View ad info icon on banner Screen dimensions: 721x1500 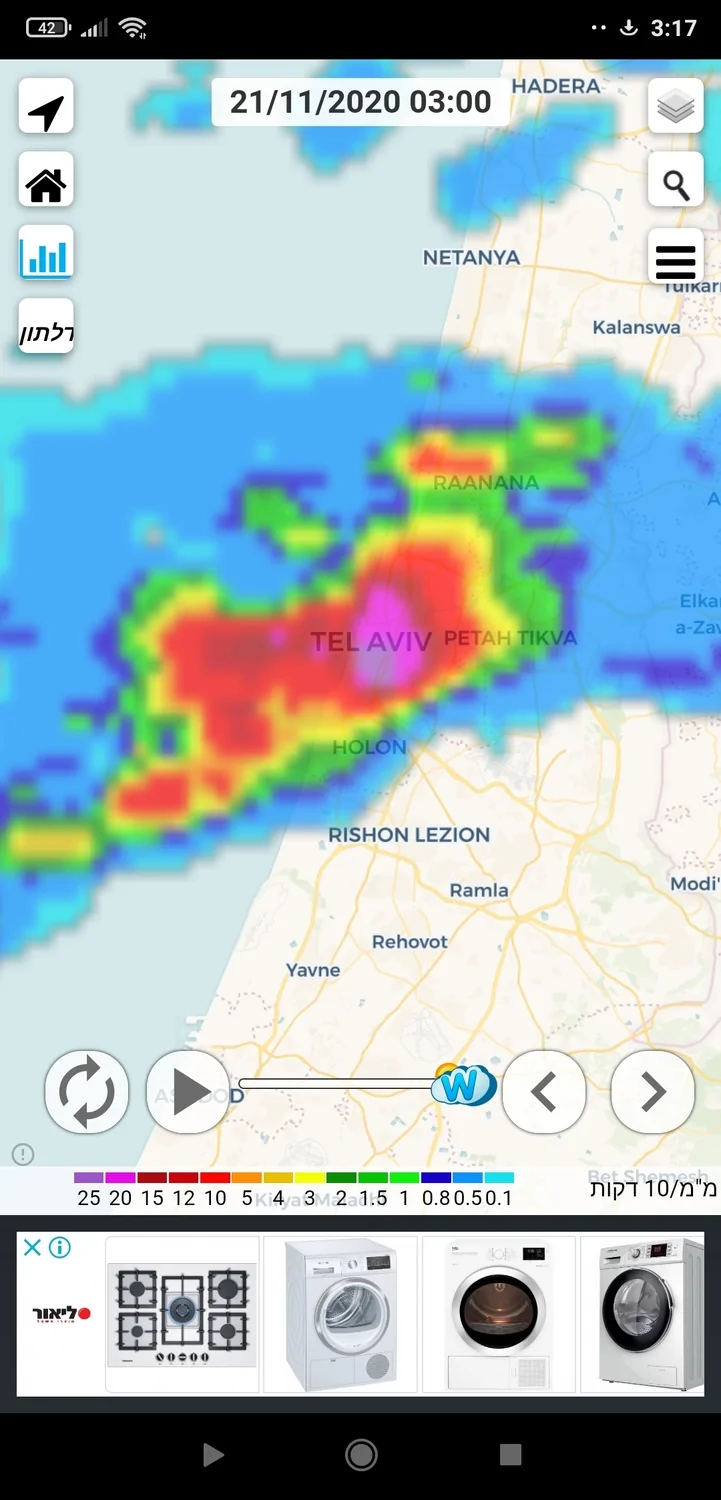[x=60, y=1247]
